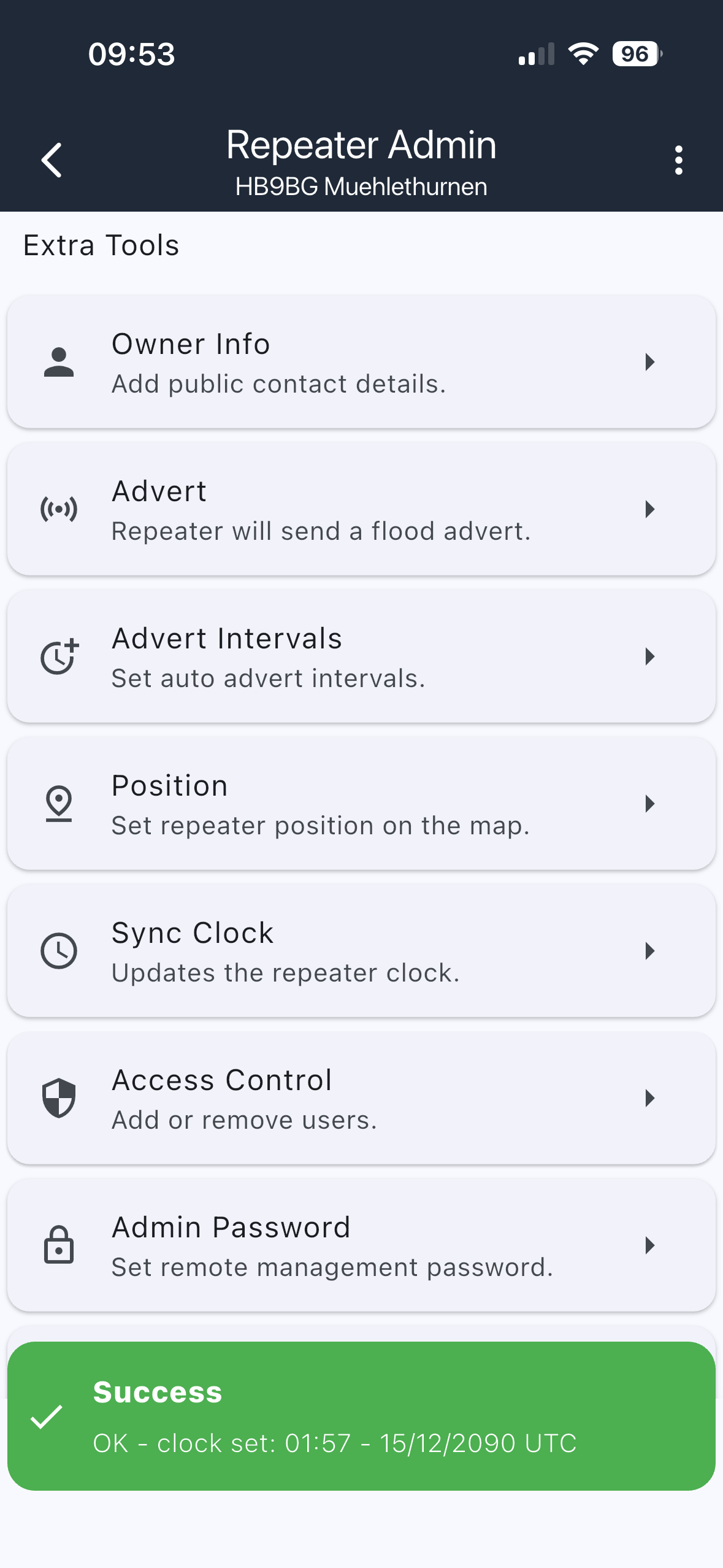
Task: Set the repeater Position on map
Action: click(361, 804)
